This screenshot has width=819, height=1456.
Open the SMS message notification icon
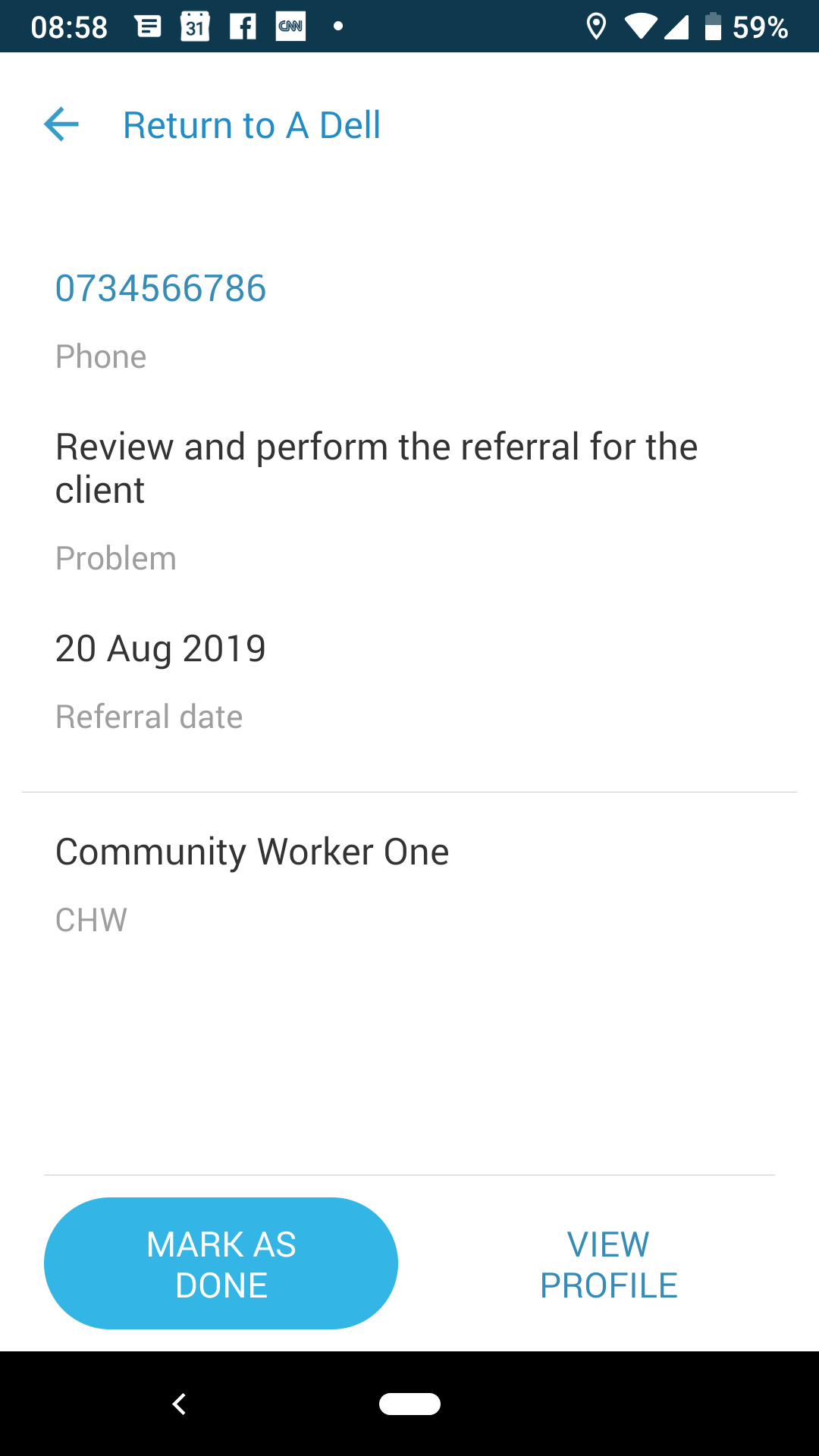tap(149, 27)
